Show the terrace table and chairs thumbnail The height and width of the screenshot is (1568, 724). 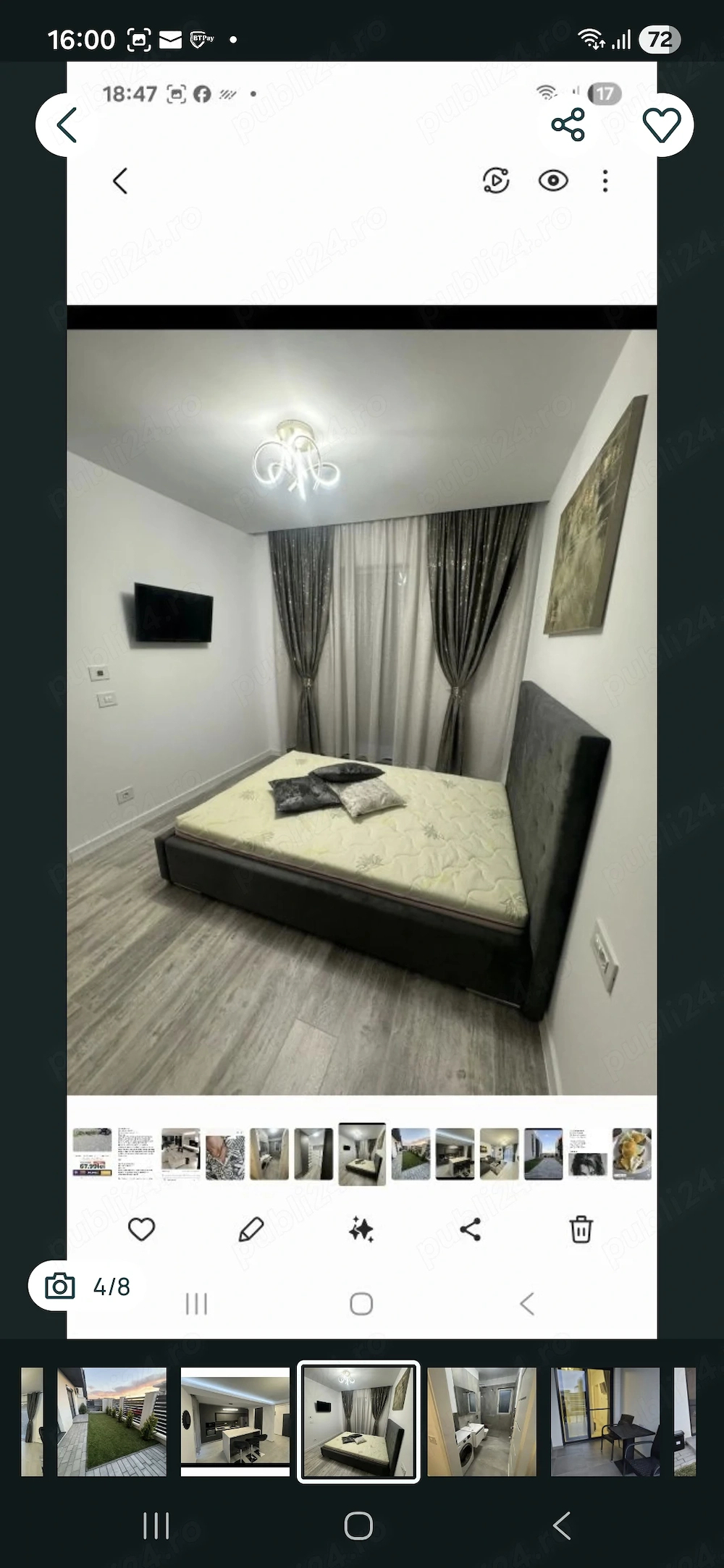pos(605,1421)
